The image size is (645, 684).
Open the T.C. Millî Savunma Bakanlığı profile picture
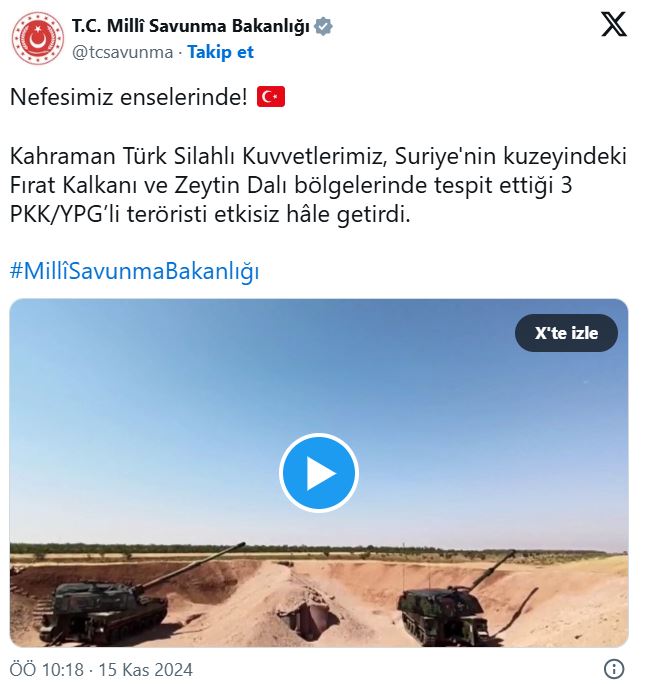pyautogui.click(x=37, y=39)
